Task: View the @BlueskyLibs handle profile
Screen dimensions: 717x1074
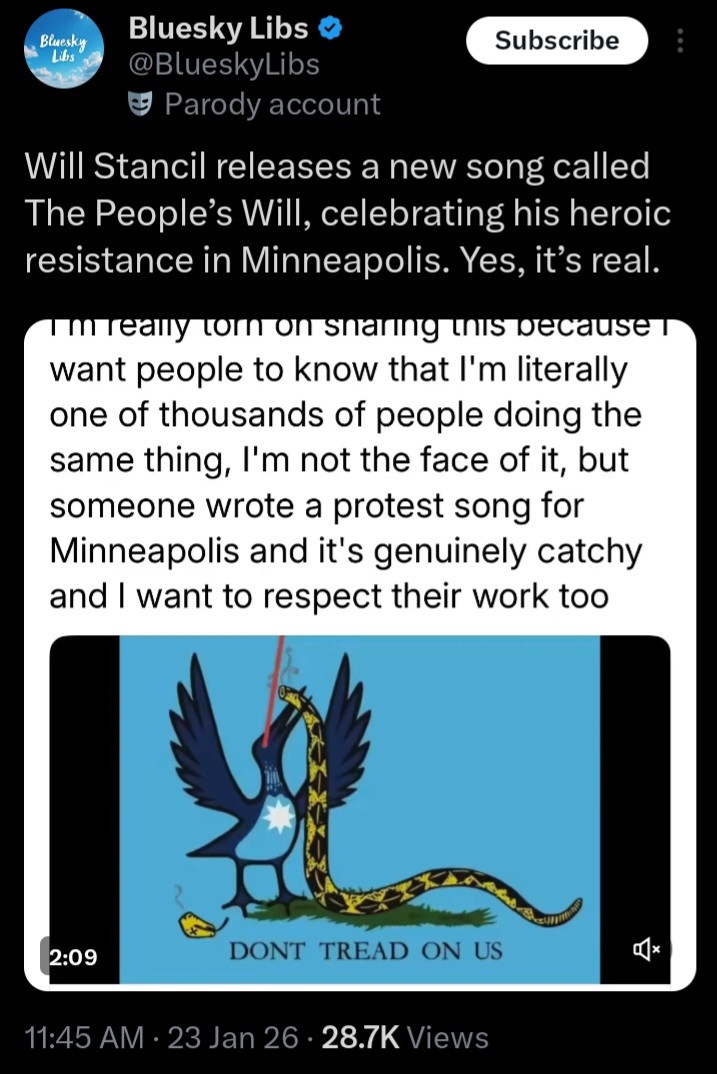Action: click(x=224, y=65)
